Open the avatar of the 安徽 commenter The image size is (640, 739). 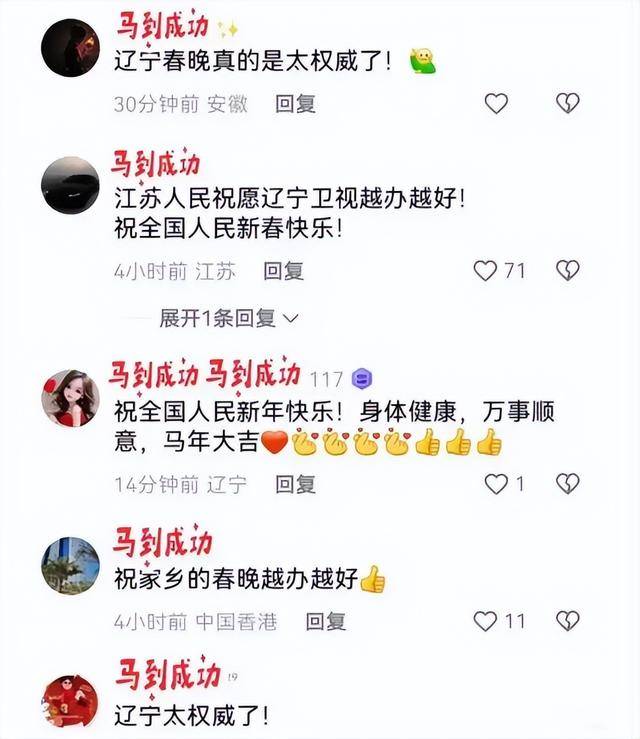(x=70, y=46)
